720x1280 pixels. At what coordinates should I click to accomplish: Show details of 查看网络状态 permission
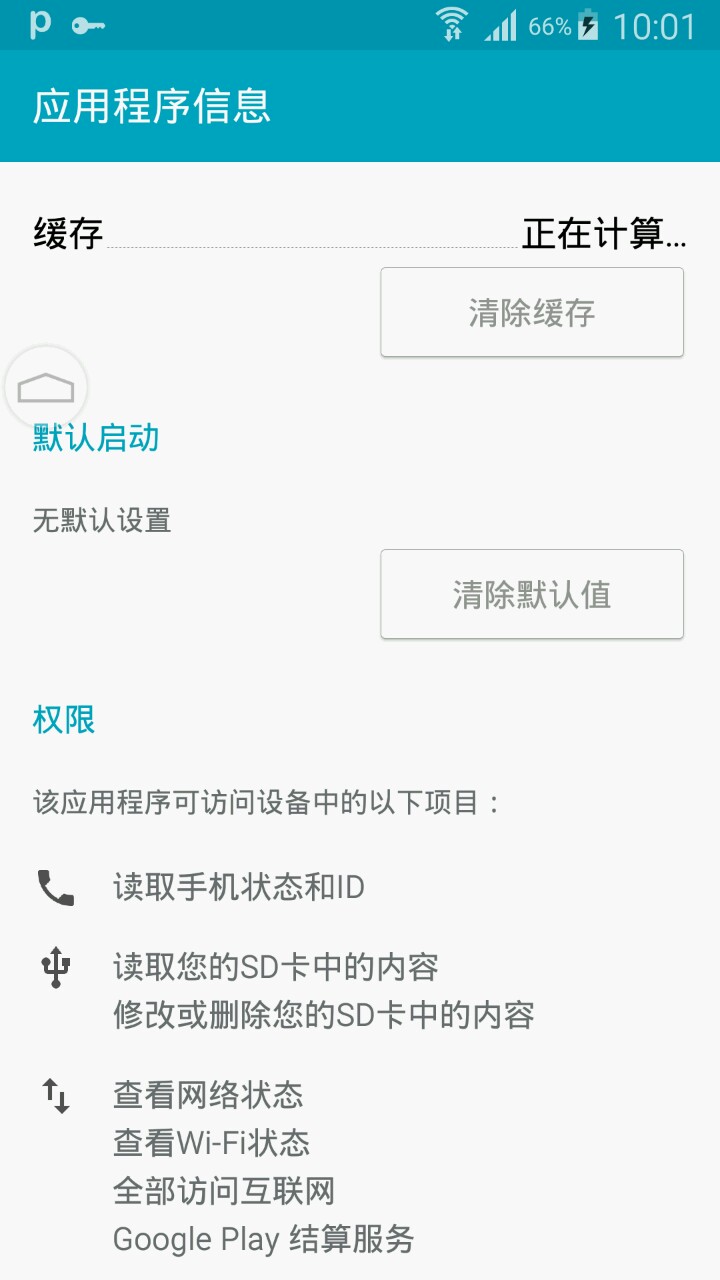tap(208, 1095)
